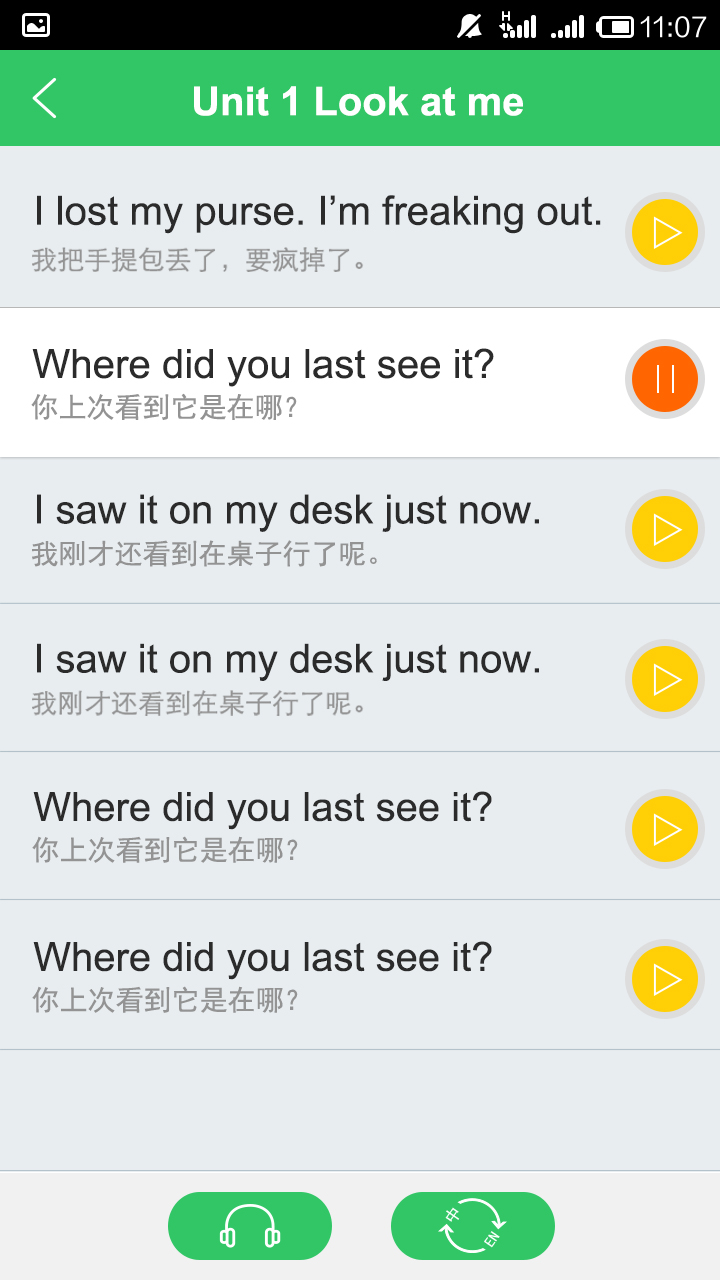Play audio for 'I lost my purse'

665,233
